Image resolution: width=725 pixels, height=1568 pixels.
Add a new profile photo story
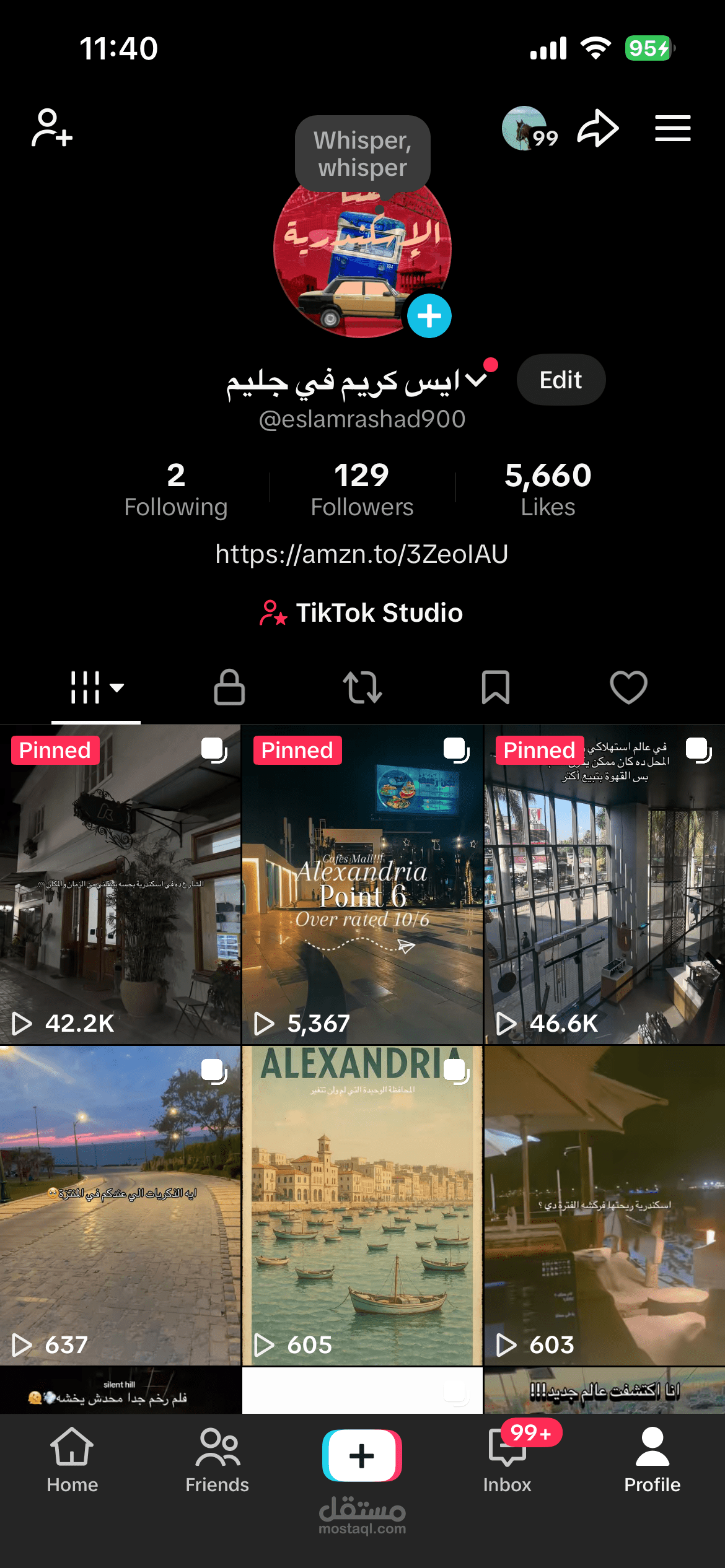point(429,316)
